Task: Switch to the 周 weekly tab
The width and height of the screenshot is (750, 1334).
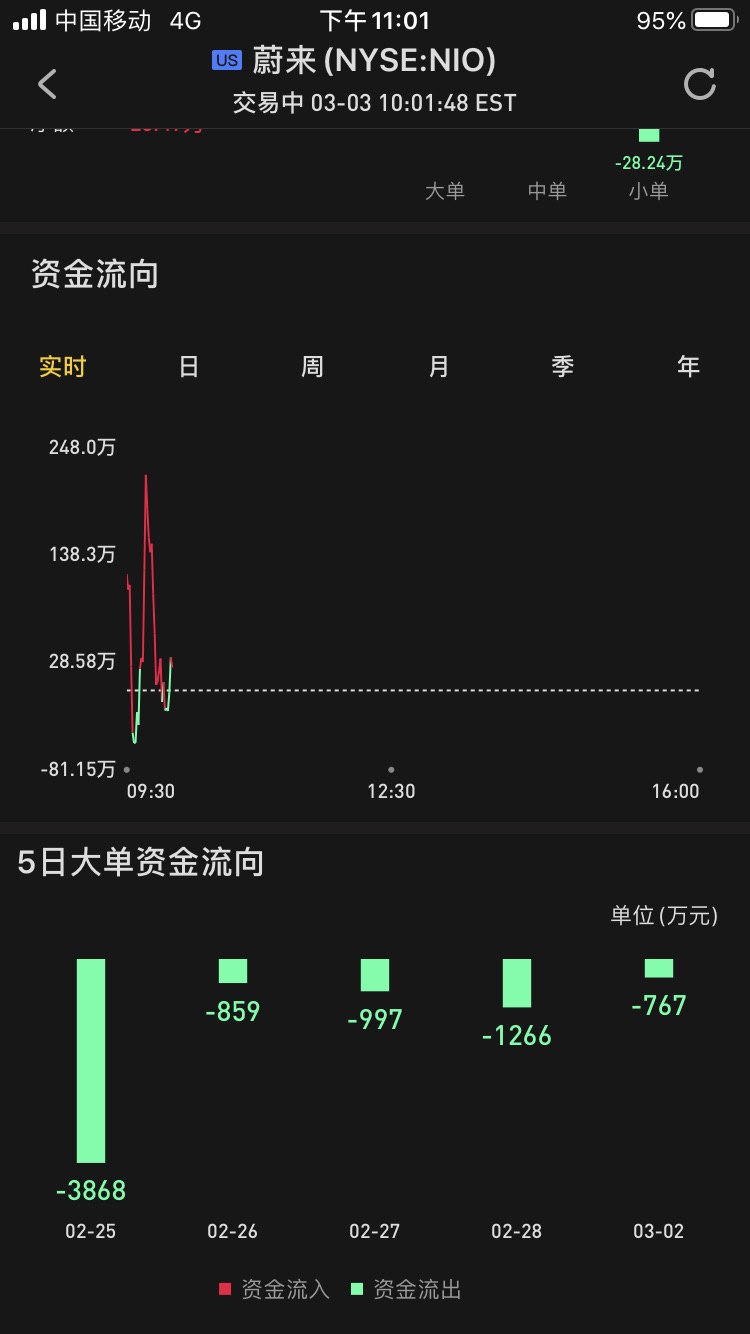Action: point(313,367)
